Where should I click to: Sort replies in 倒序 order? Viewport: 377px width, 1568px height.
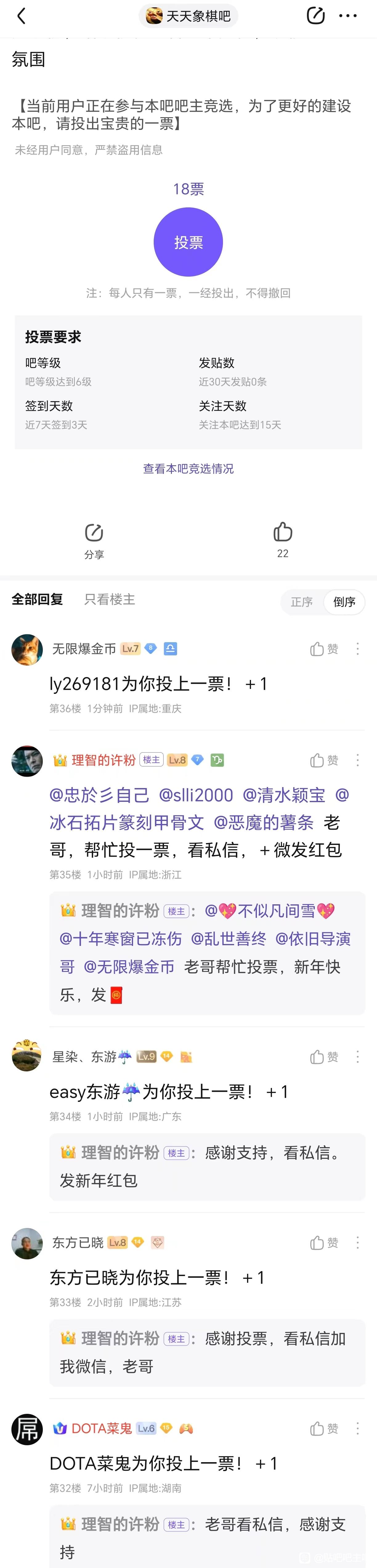point(344,602)
